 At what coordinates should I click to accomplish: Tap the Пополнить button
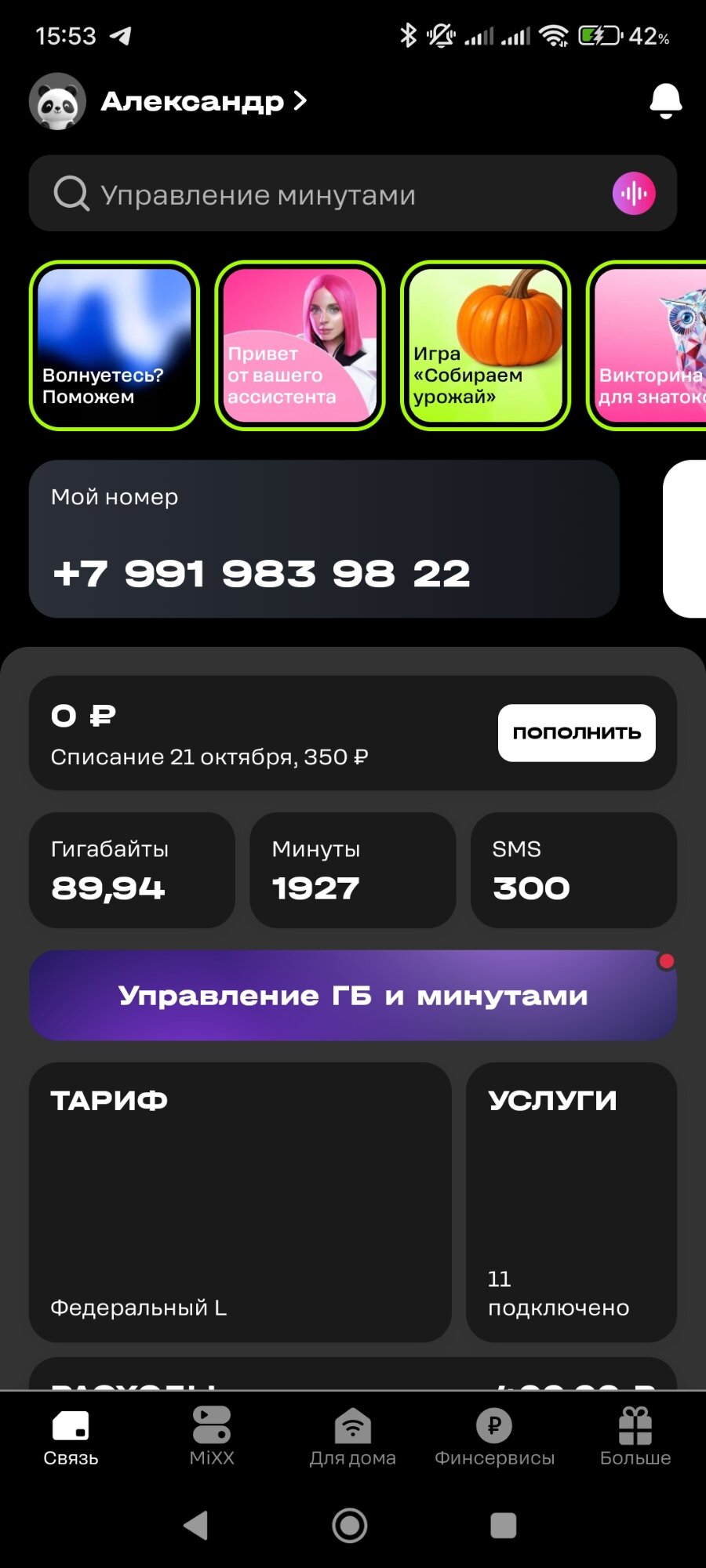577,733
